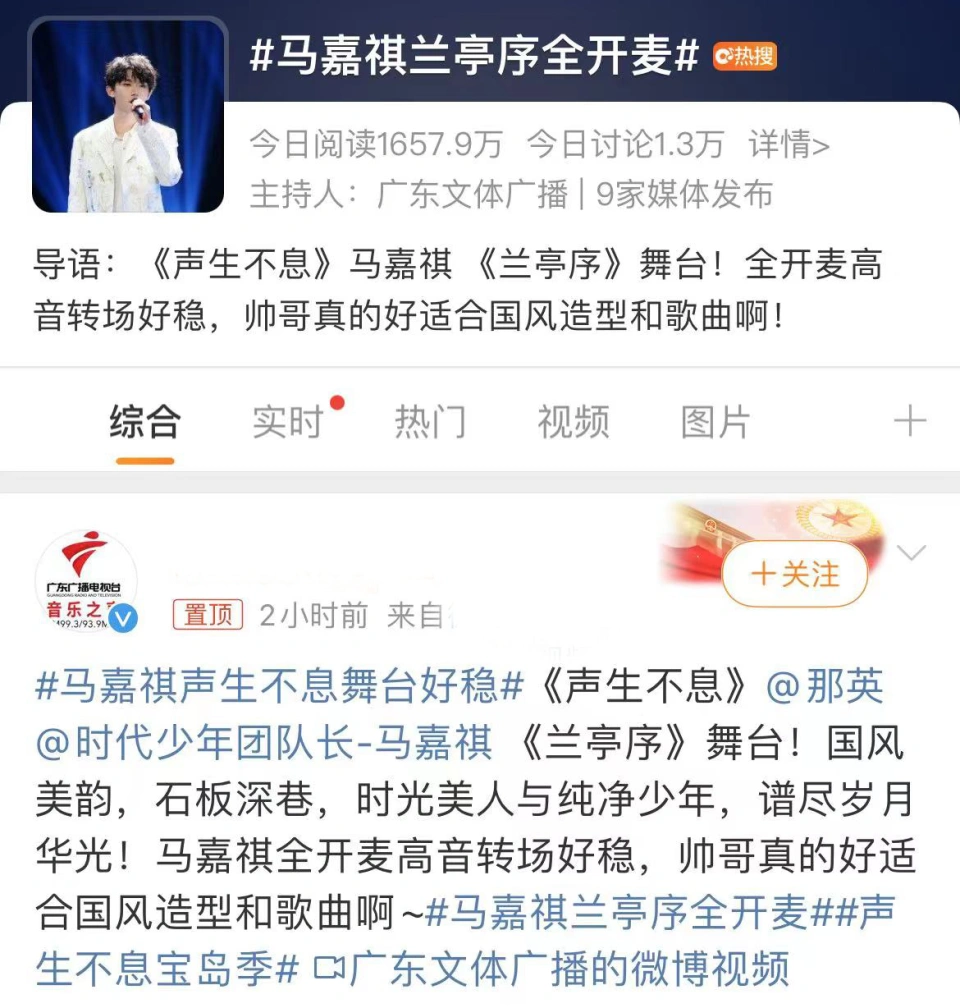Follow the poster with 关注 button
Screen dimensions: 960x1008
coord(795,574)
